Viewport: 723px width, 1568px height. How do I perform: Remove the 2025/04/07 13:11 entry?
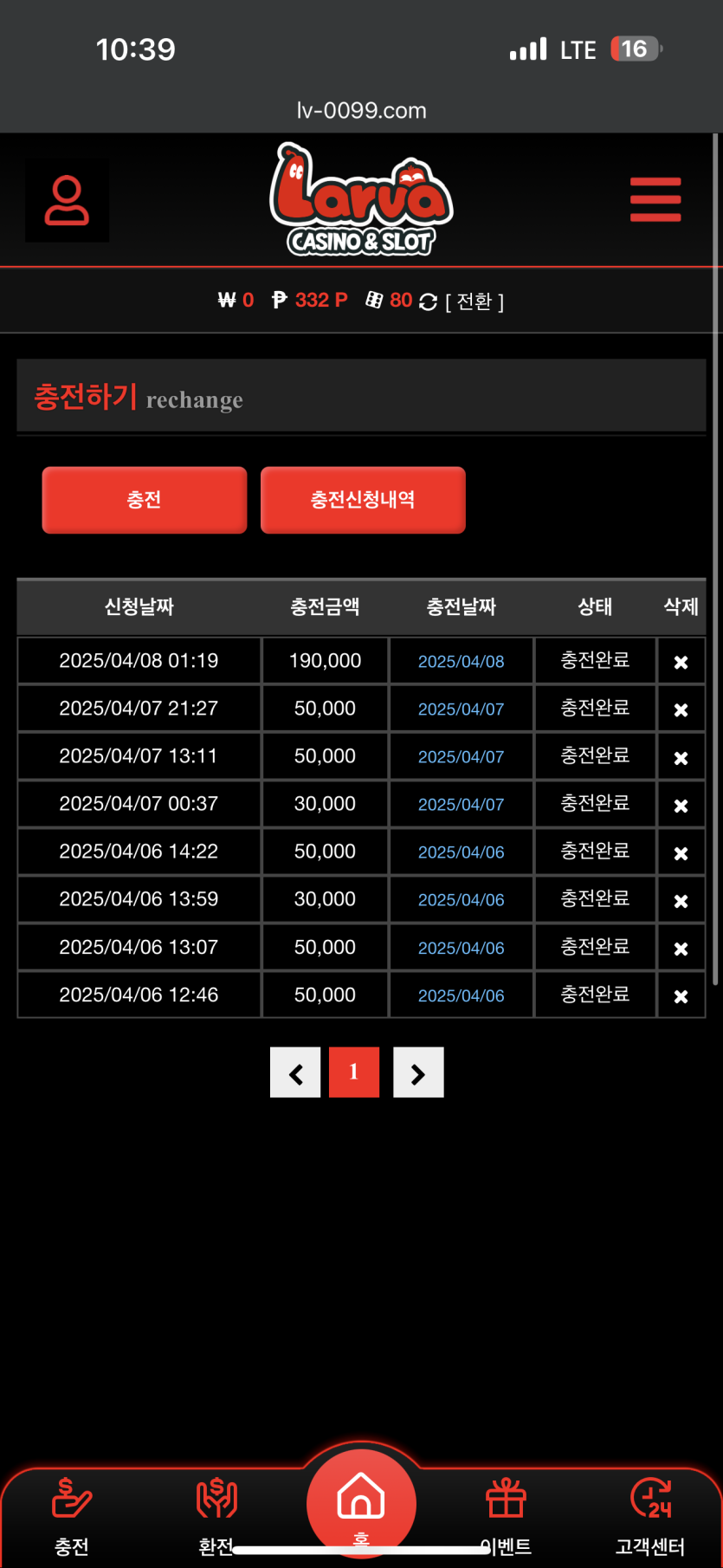pos(681,757)
